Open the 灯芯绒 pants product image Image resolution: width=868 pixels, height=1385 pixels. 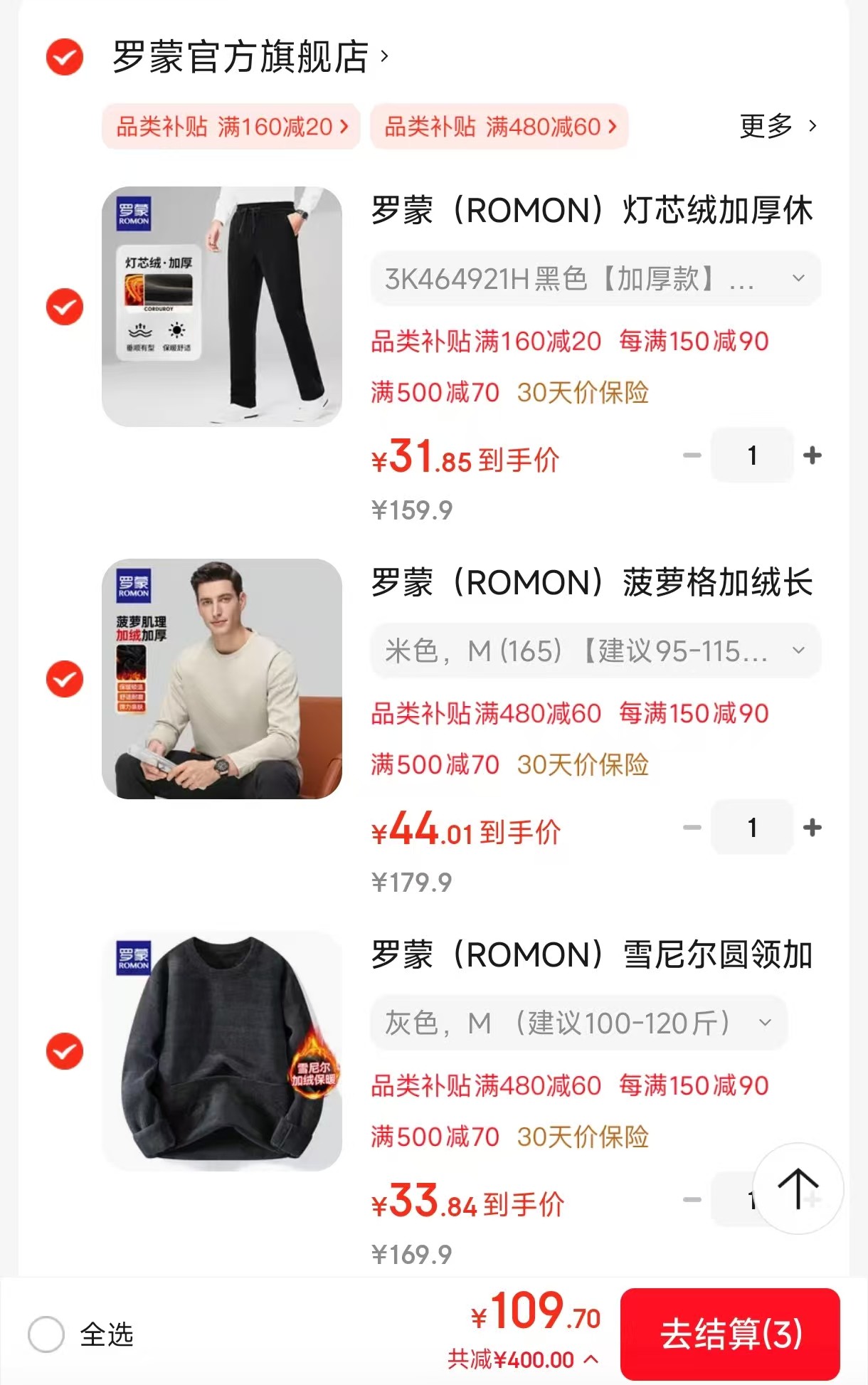point(222,307)
